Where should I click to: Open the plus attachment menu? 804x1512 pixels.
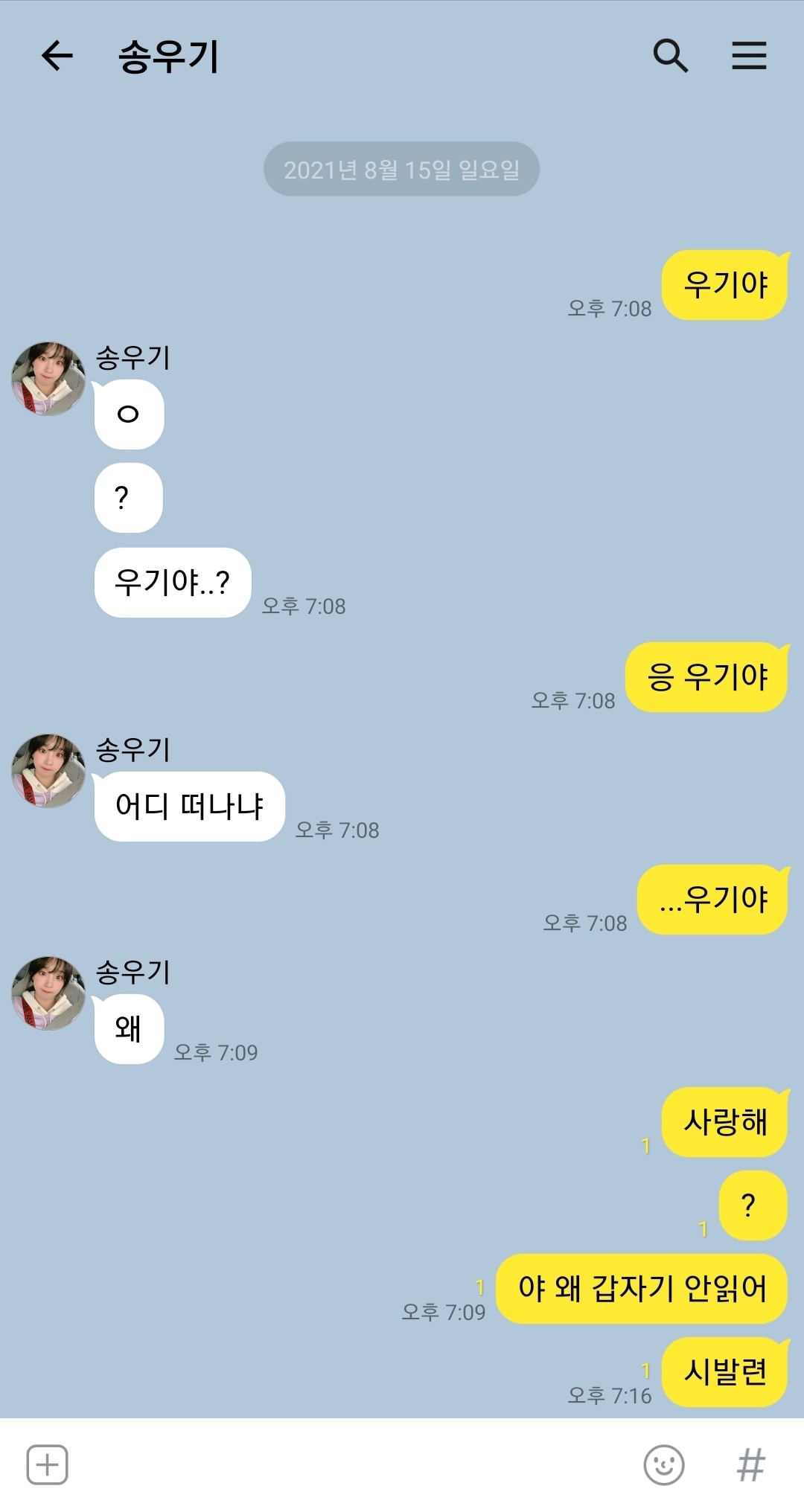(x=47, y=1464)
